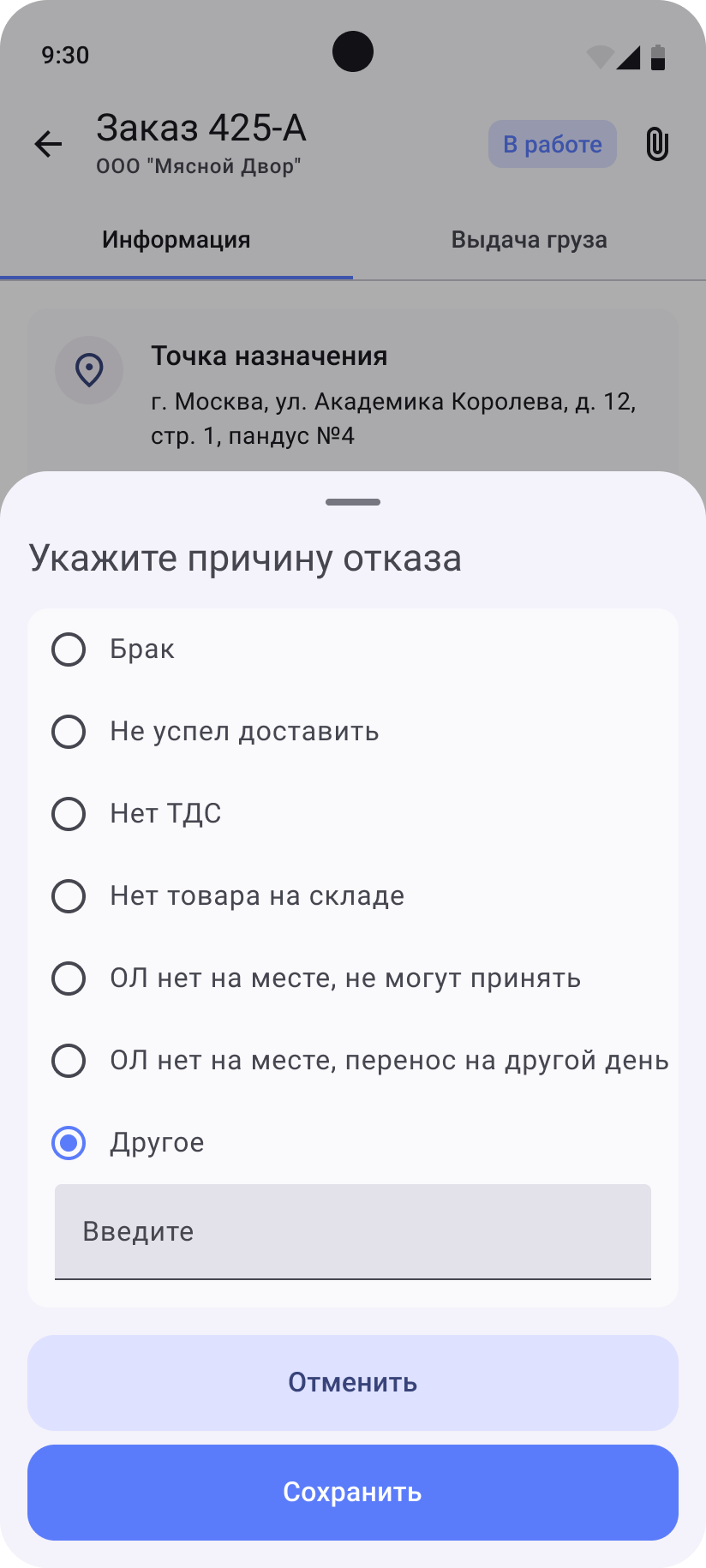Switch to the Выдача груза tab
This screenshot has width=706, height=1568.
[529, 240]
